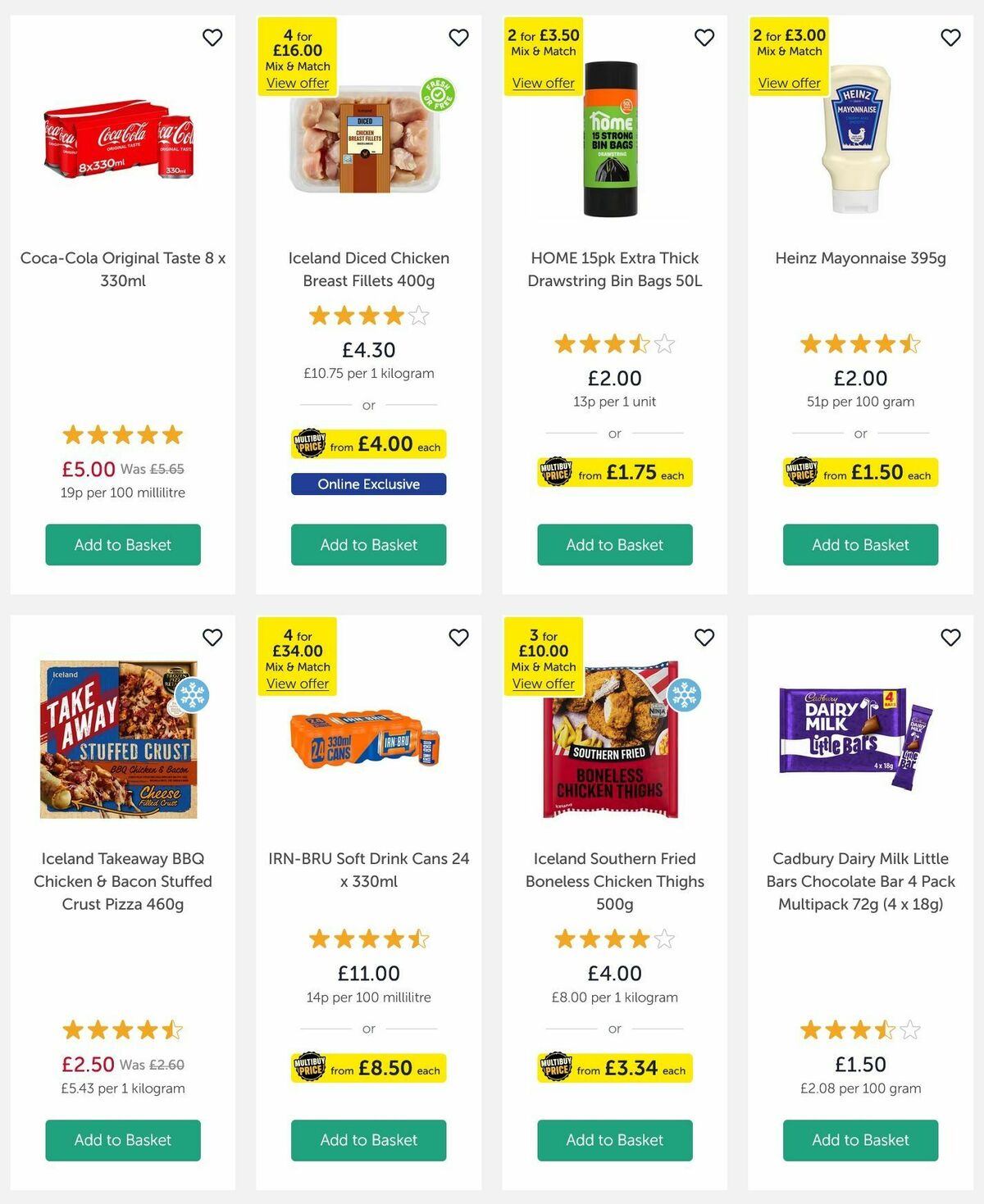Click the snowflake icon on Southern Fried Chicken Thighs

pos(686,693)
